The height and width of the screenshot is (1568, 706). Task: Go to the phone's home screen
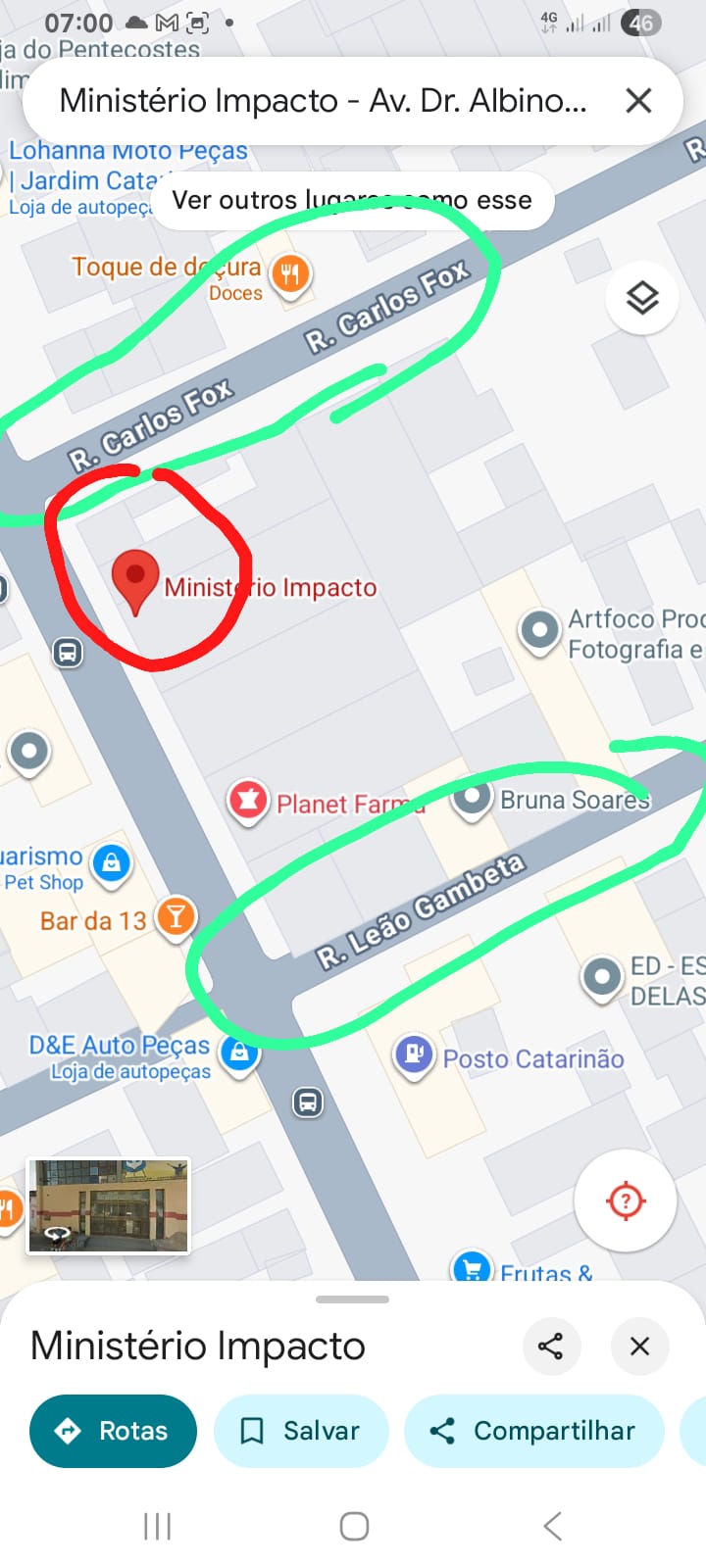[x=354, y=1526]
